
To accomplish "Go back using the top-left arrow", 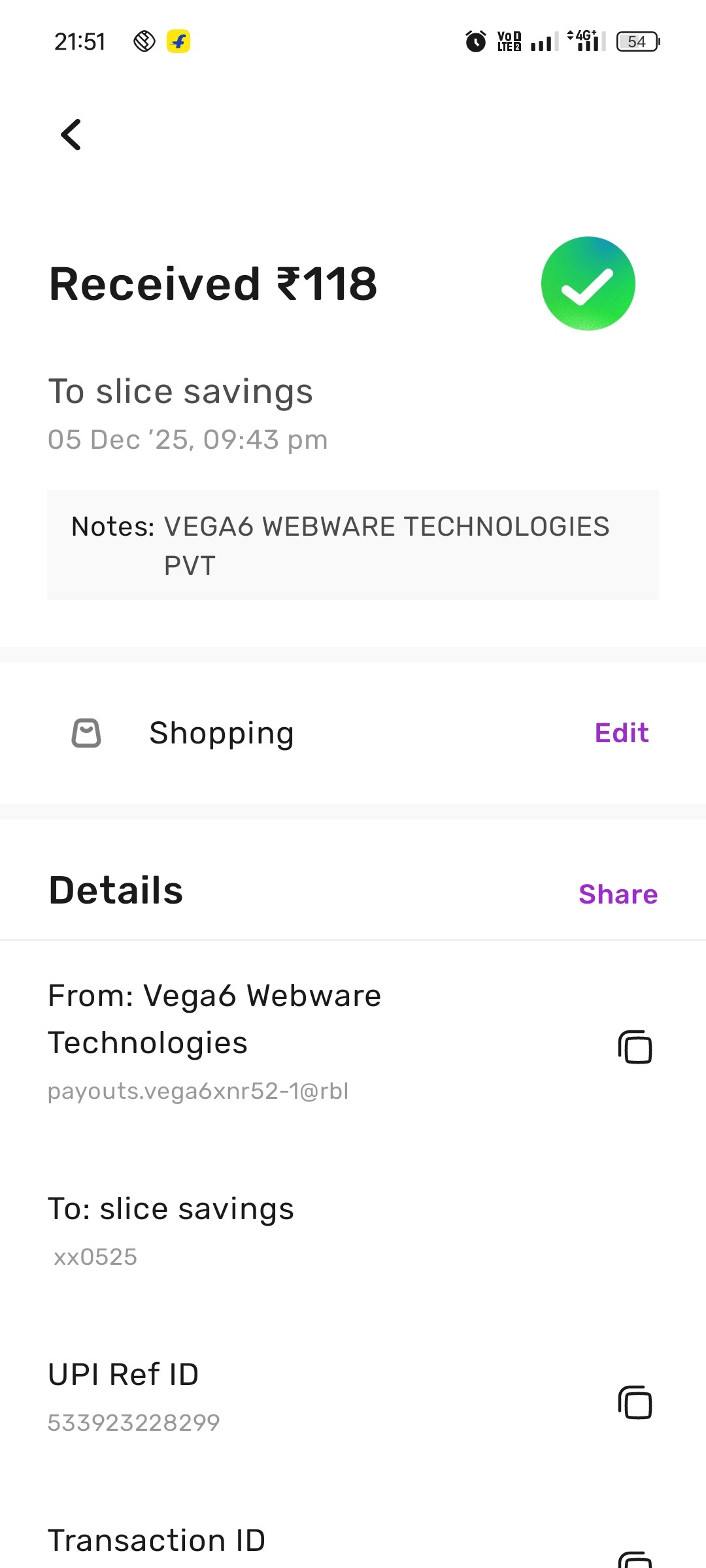I will (71, 135).
